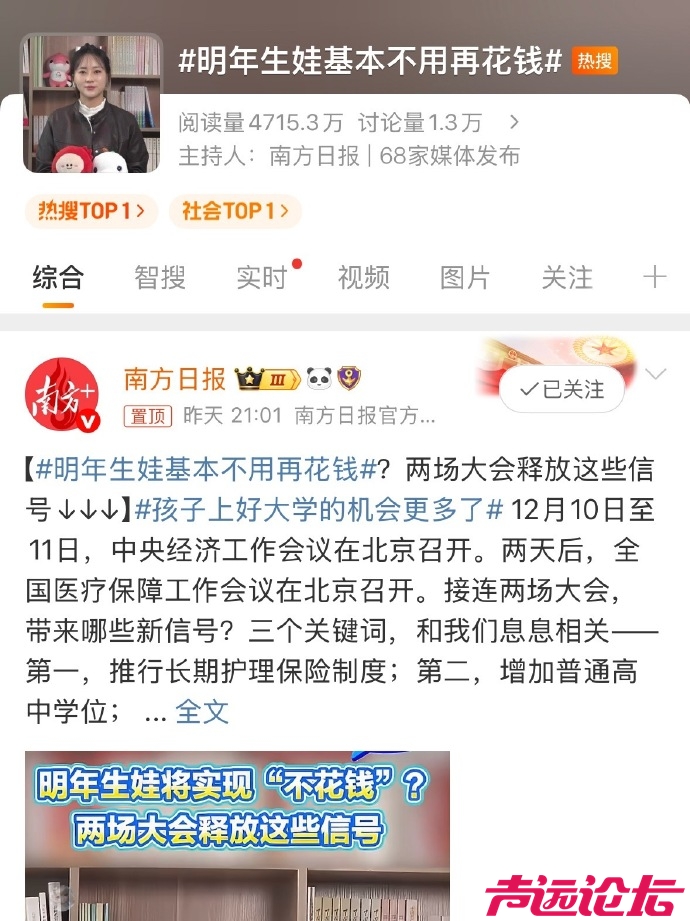Select the 图片 tab

tap(465, 277)
